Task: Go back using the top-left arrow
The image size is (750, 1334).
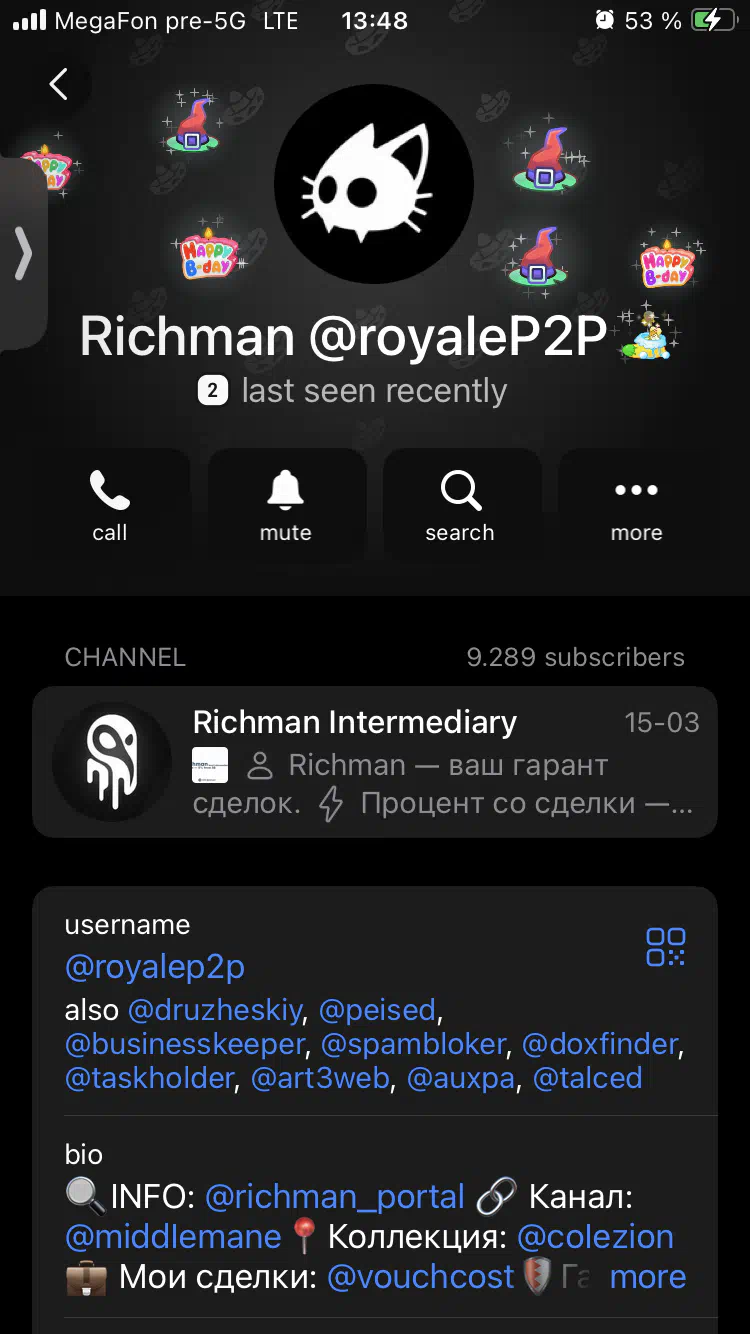Action: pyautogui.click(x=59, y=84)
